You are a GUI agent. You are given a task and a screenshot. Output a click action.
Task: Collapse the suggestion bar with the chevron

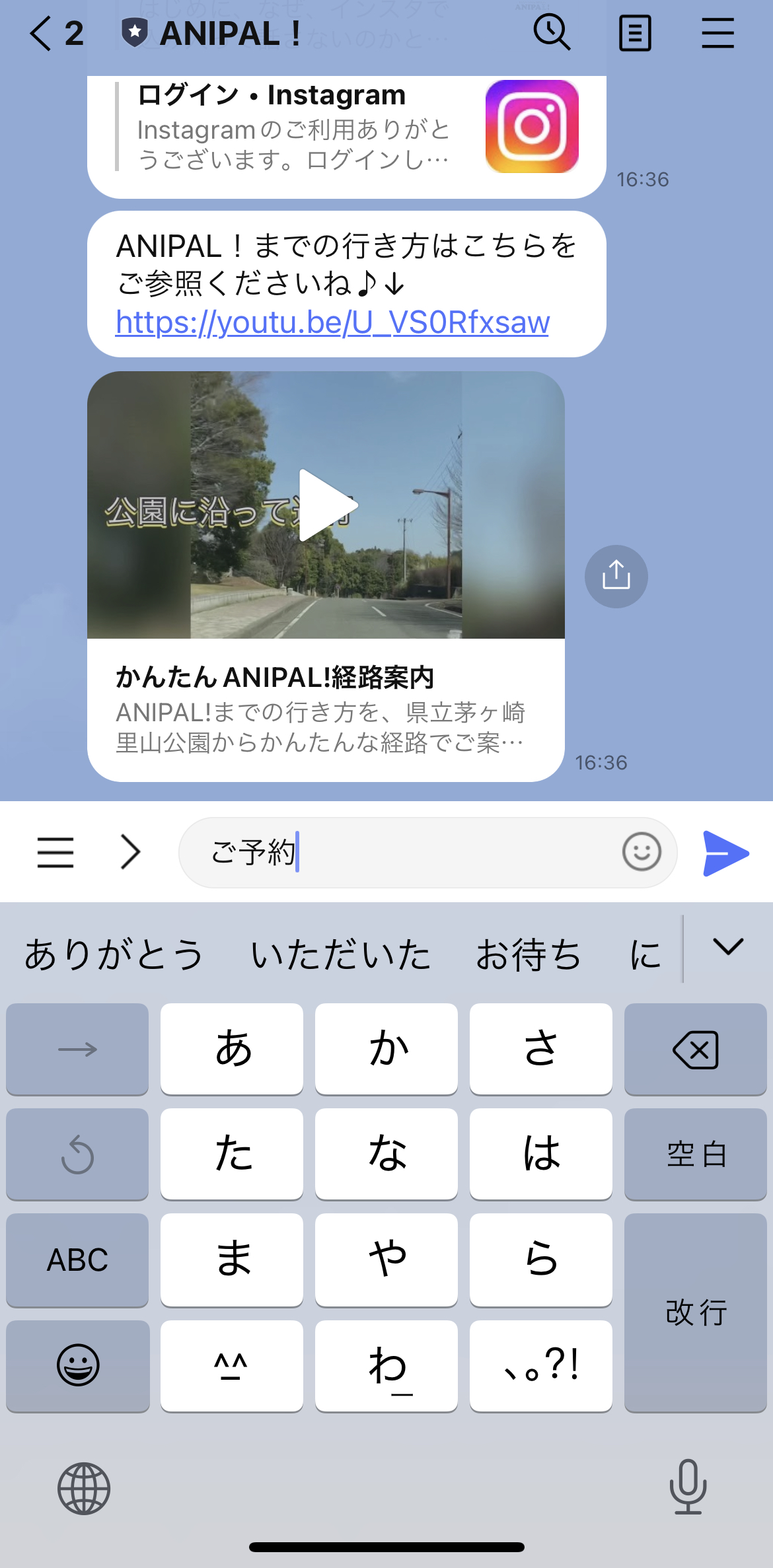[727, 950]
